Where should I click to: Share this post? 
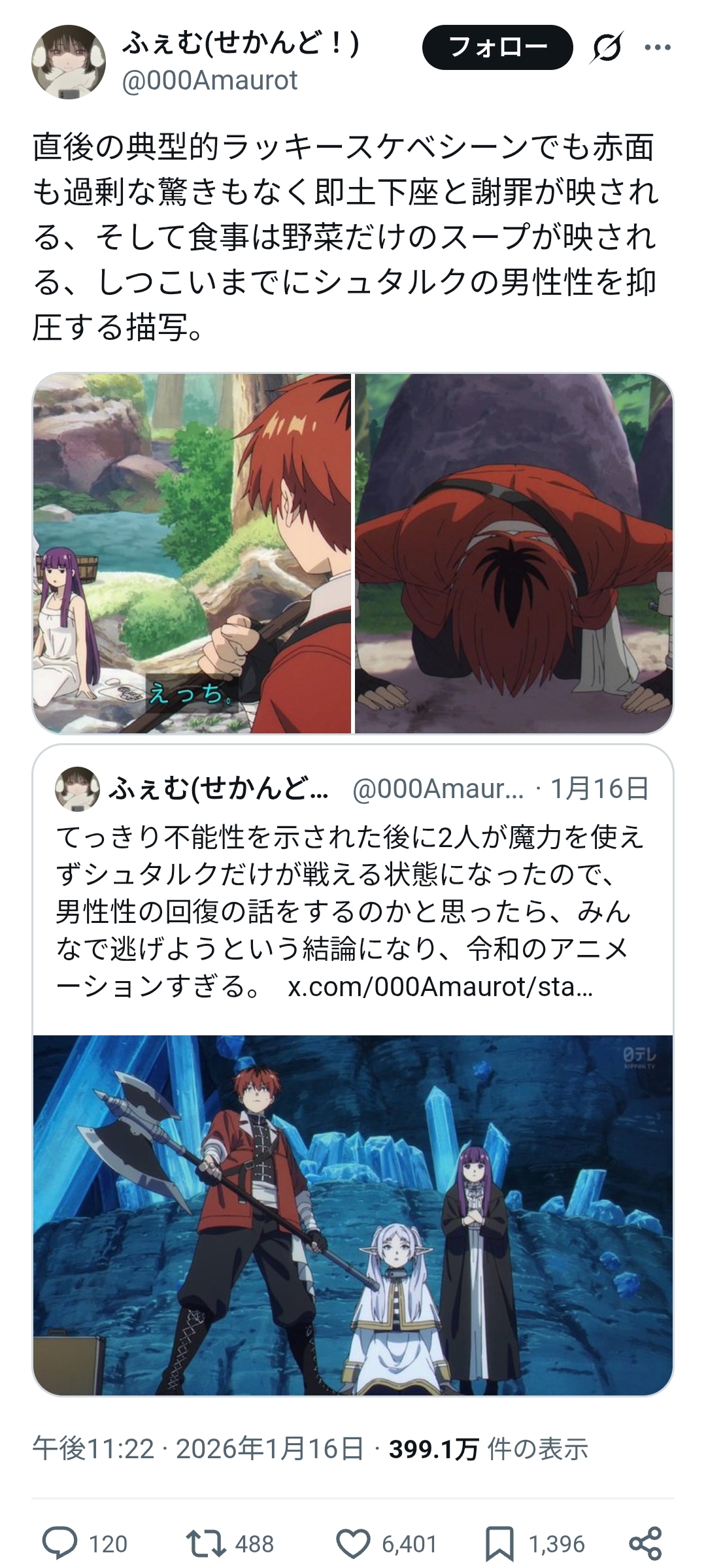coord(645,1543)
